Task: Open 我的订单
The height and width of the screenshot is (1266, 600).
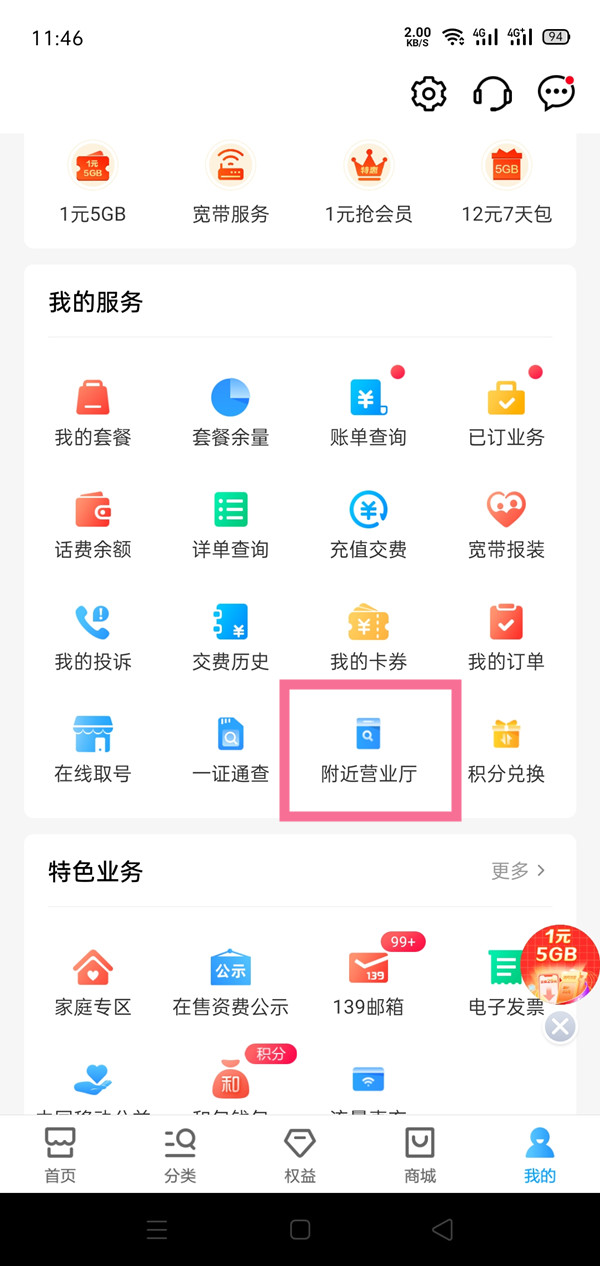Action: [x=506, y=635]
